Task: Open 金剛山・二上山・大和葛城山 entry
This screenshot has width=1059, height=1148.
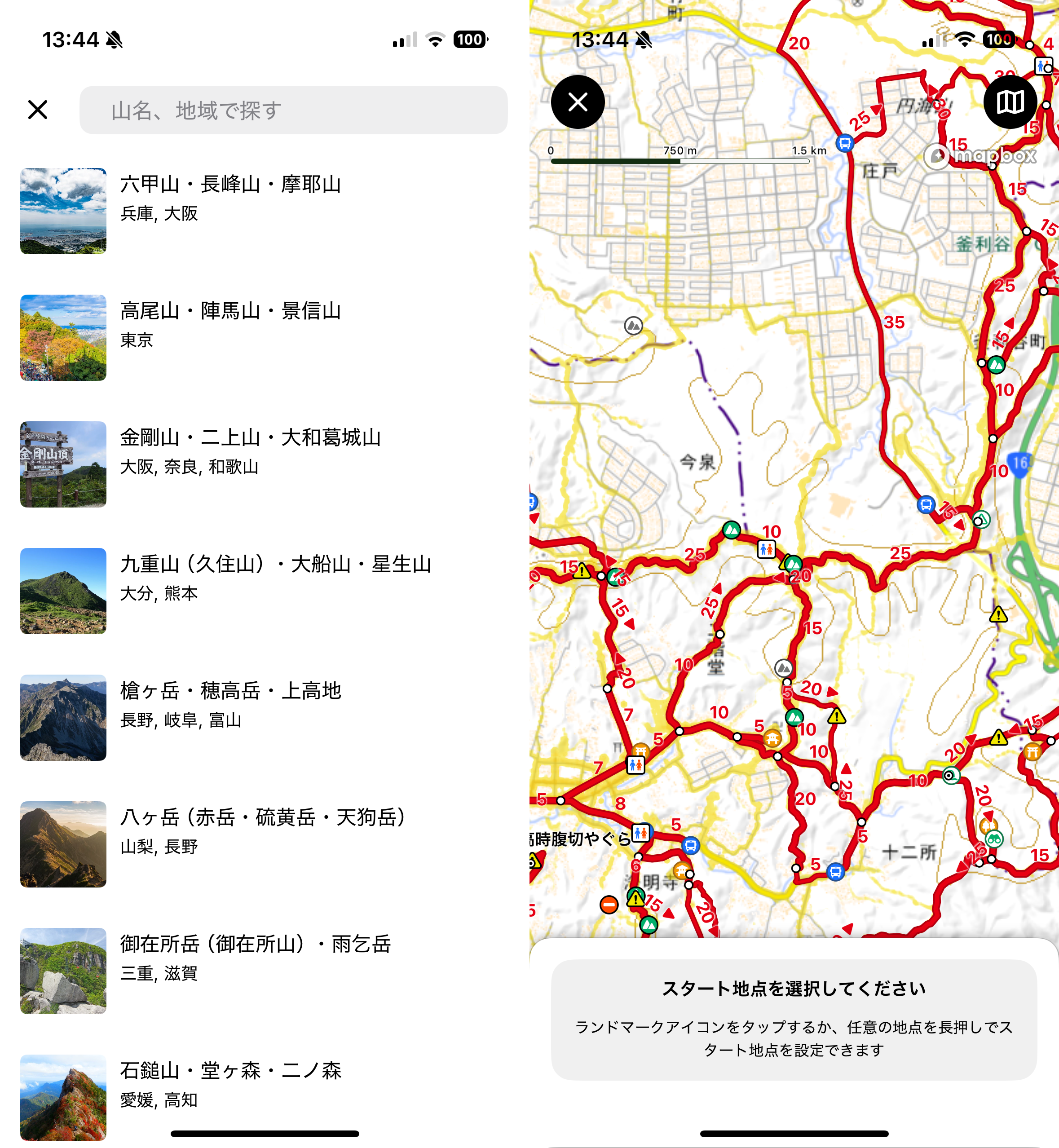Action: (250, 451)
